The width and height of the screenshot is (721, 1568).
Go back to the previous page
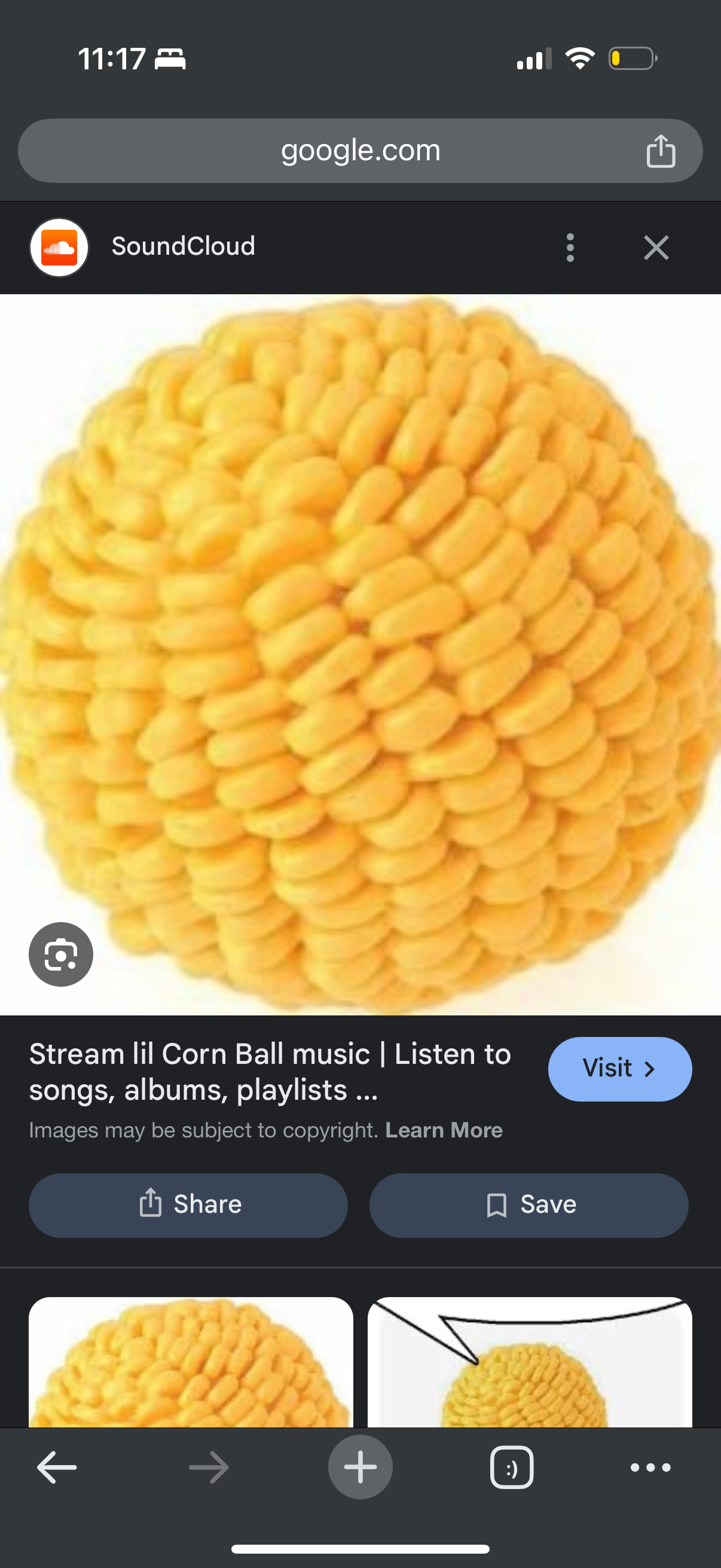[57, 1468]
